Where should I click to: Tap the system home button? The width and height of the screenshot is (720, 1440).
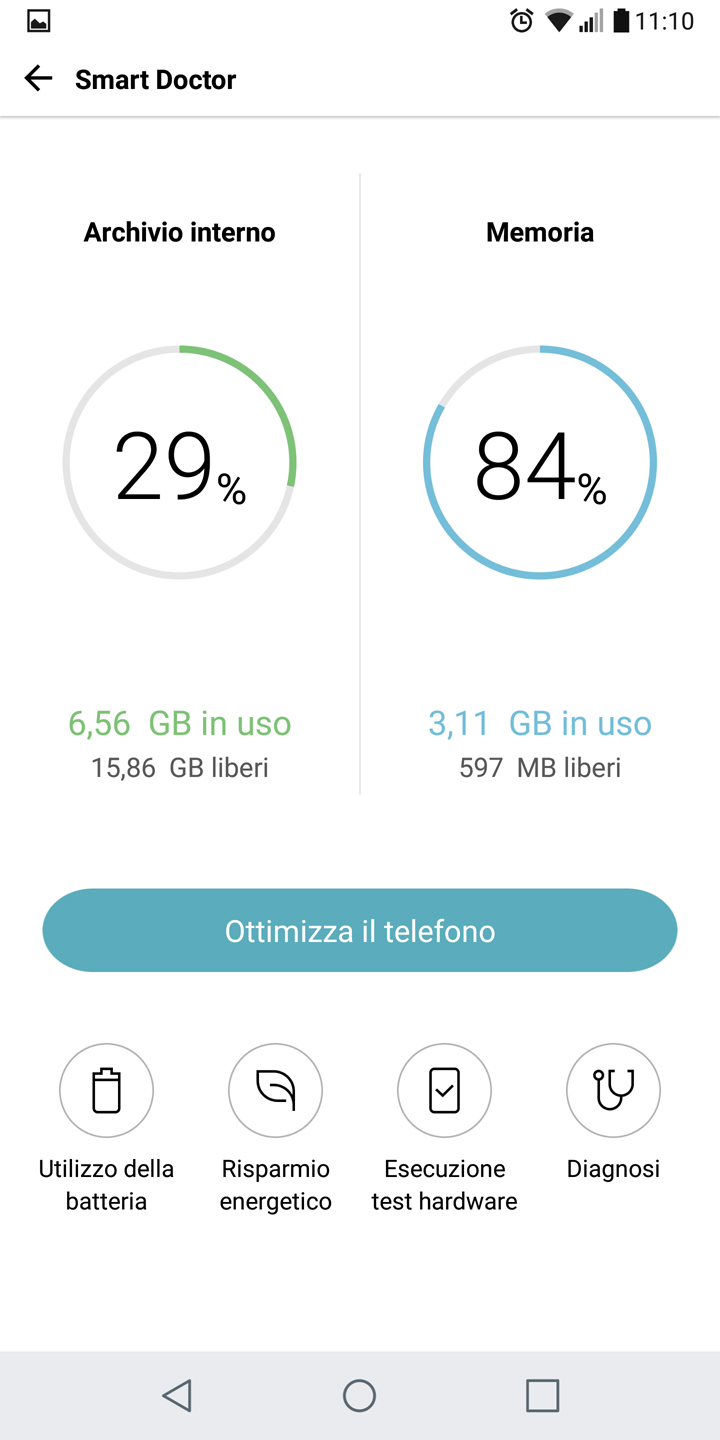[359, 1395]
